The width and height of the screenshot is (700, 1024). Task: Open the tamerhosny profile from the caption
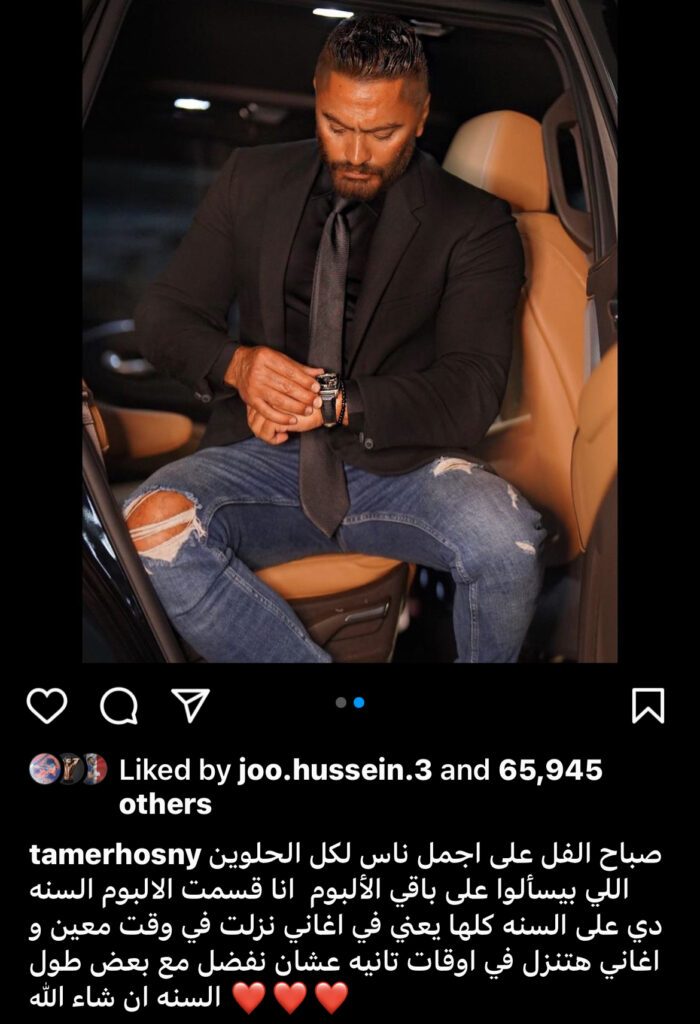116,856
